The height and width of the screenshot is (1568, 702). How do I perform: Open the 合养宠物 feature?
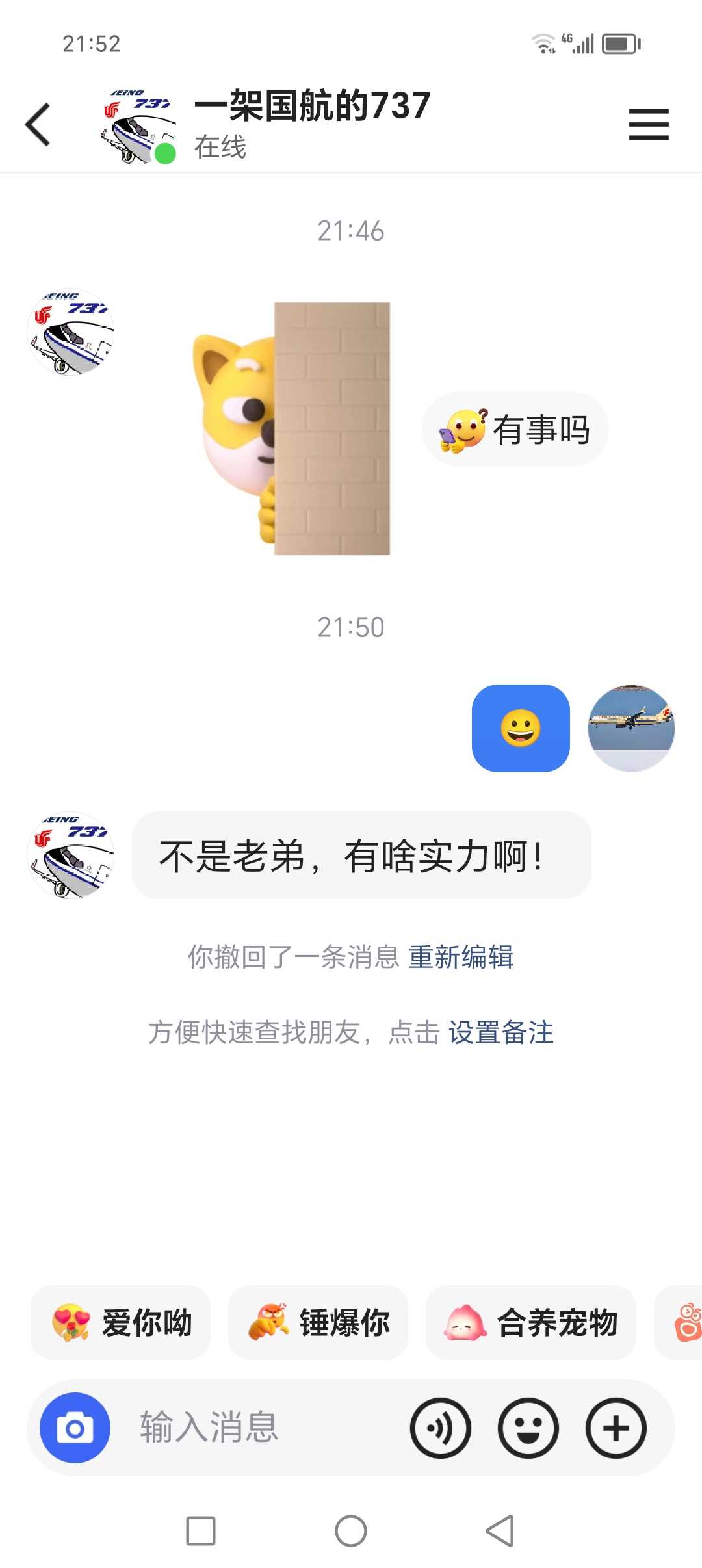530,1322
